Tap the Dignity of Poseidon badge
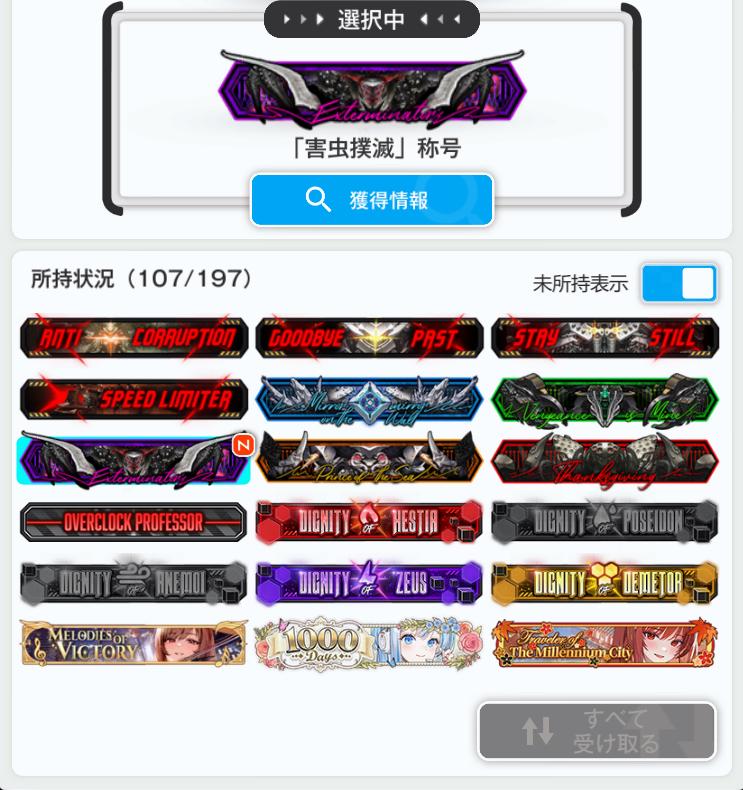The height and width of the screenshot is (790, 743). 604,521
